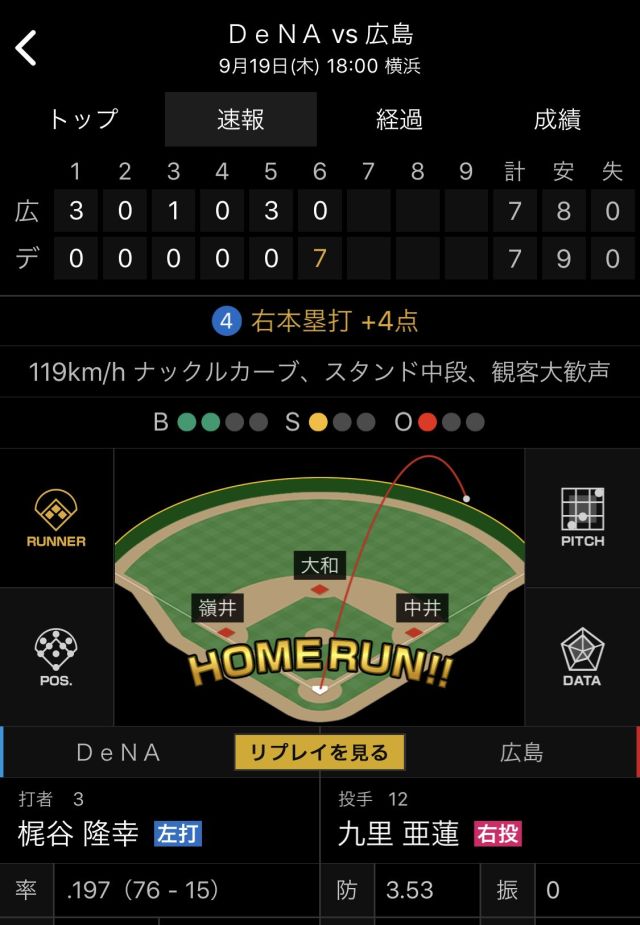Image resolution: width=640 pixels, height=925 pixels.
Task: Open the PITCH chart
Action: pyautogui.click(x=582, y=518)
